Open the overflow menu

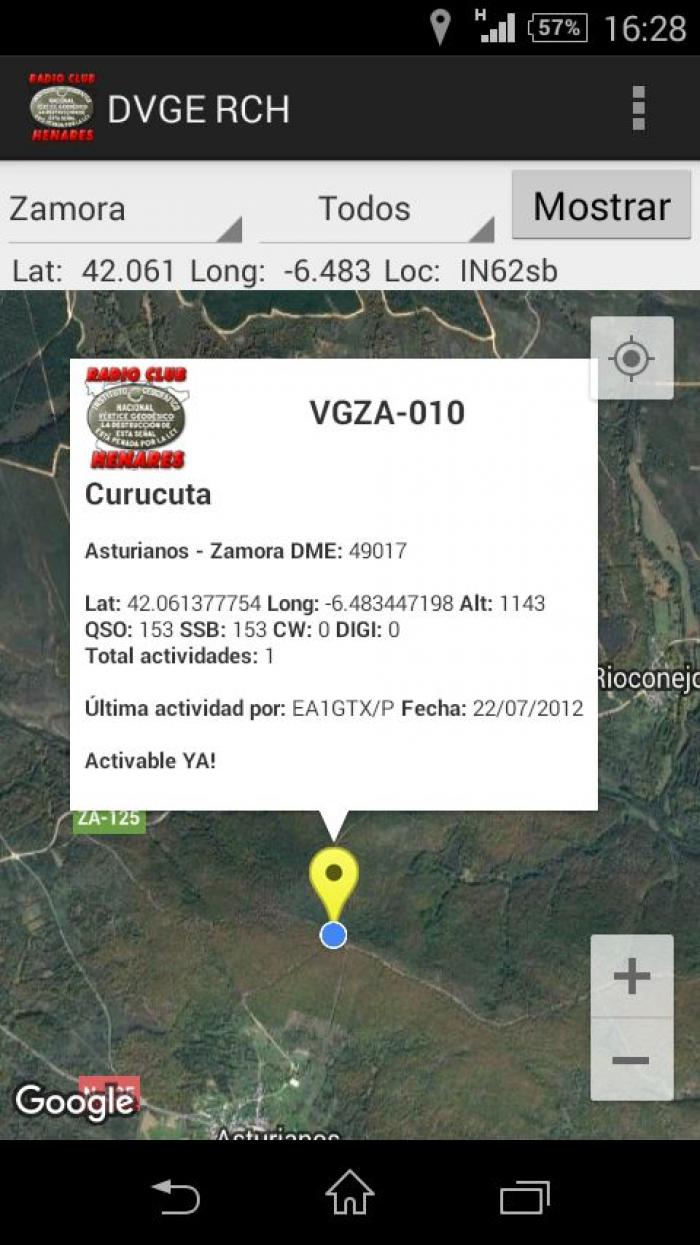(x=638, y=108)
